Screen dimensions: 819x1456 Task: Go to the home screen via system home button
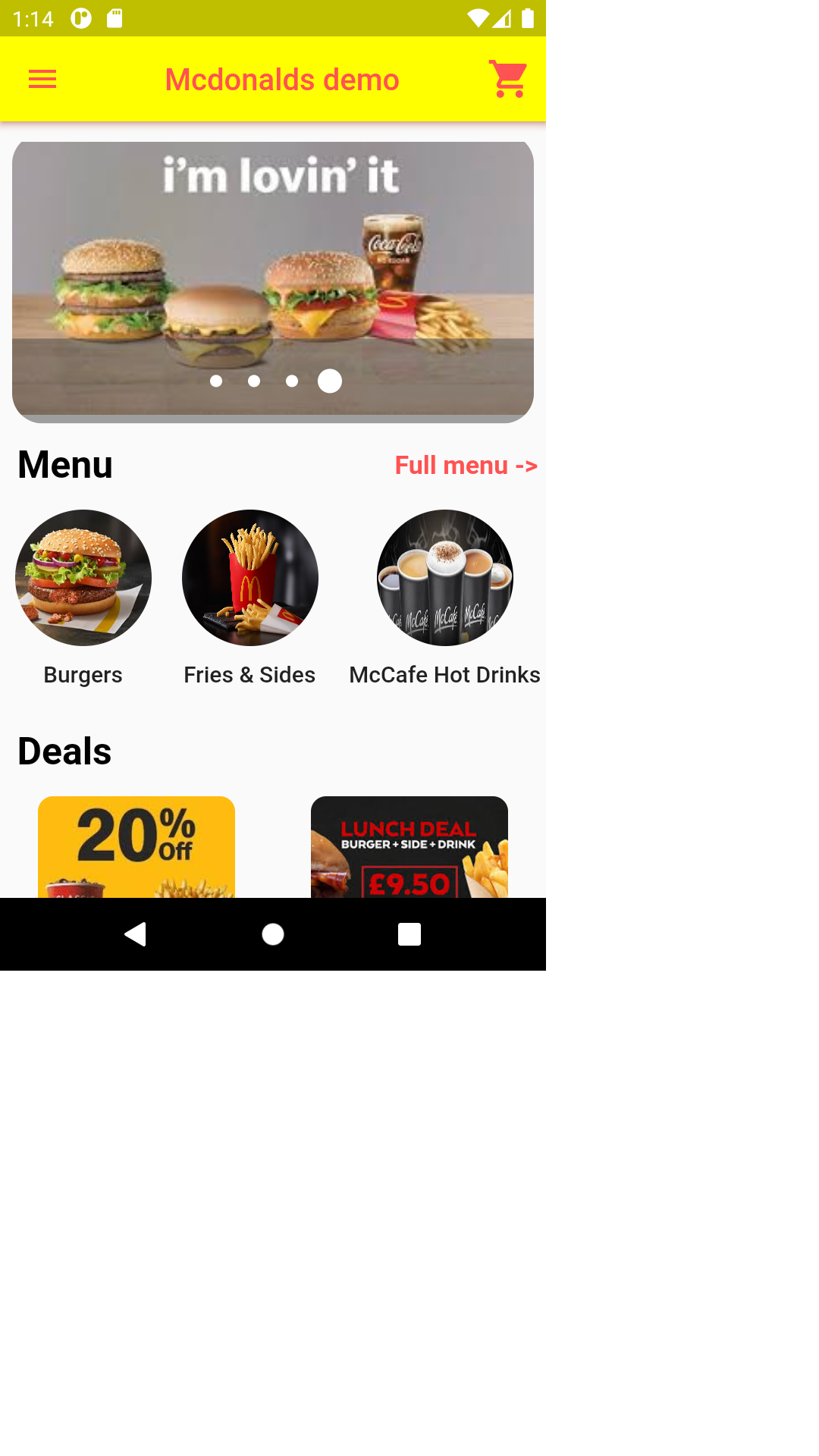coord(273,934)
